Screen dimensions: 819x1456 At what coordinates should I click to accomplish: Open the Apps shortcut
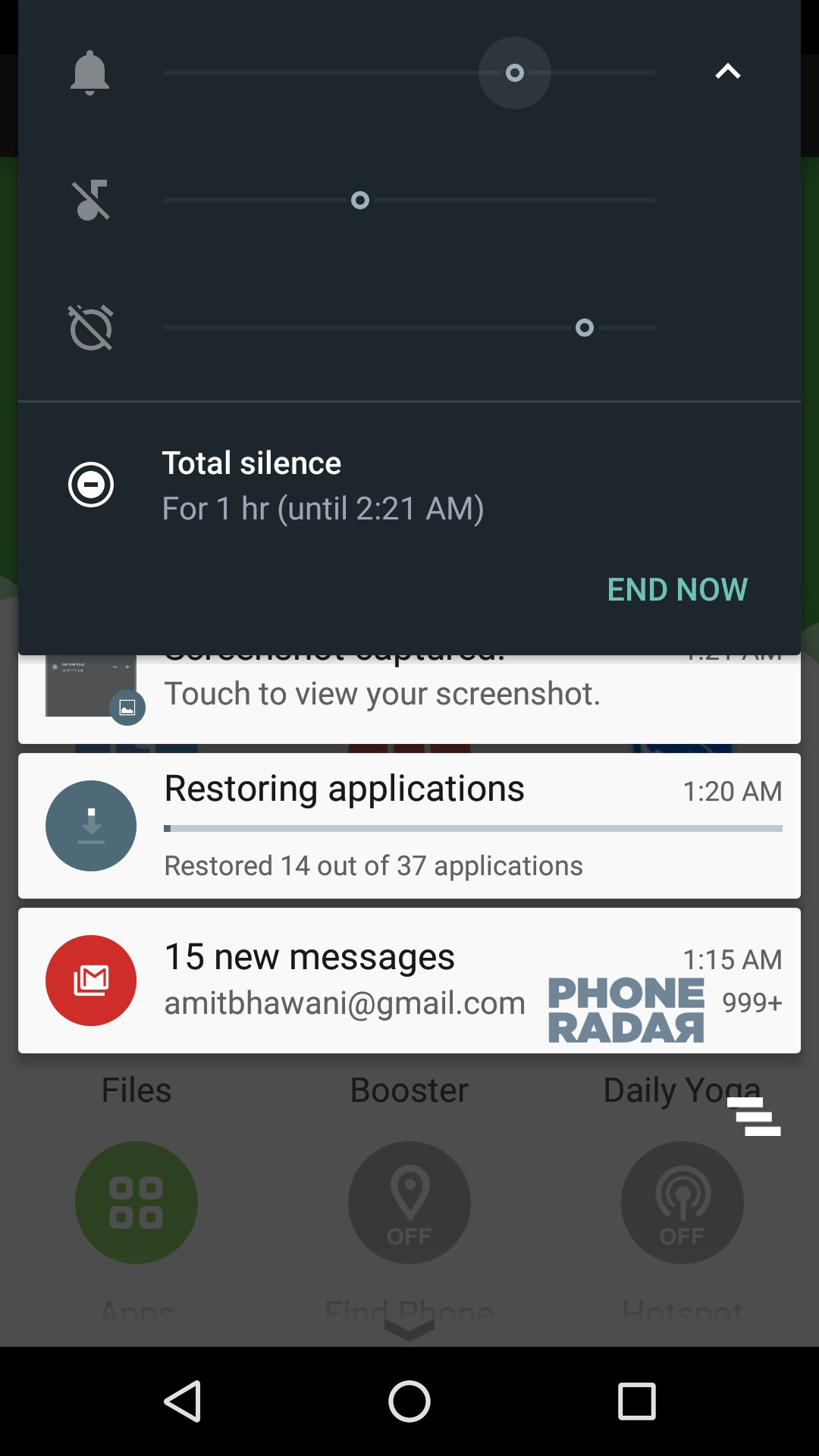136,1203
